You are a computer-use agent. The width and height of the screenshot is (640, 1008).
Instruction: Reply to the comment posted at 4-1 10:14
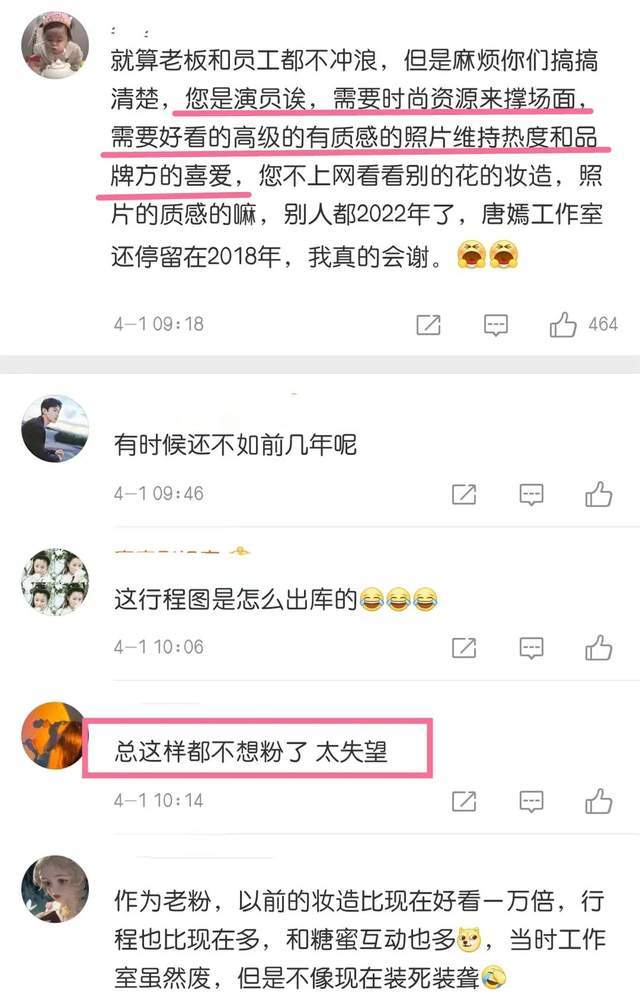click(x=531, y=800)
